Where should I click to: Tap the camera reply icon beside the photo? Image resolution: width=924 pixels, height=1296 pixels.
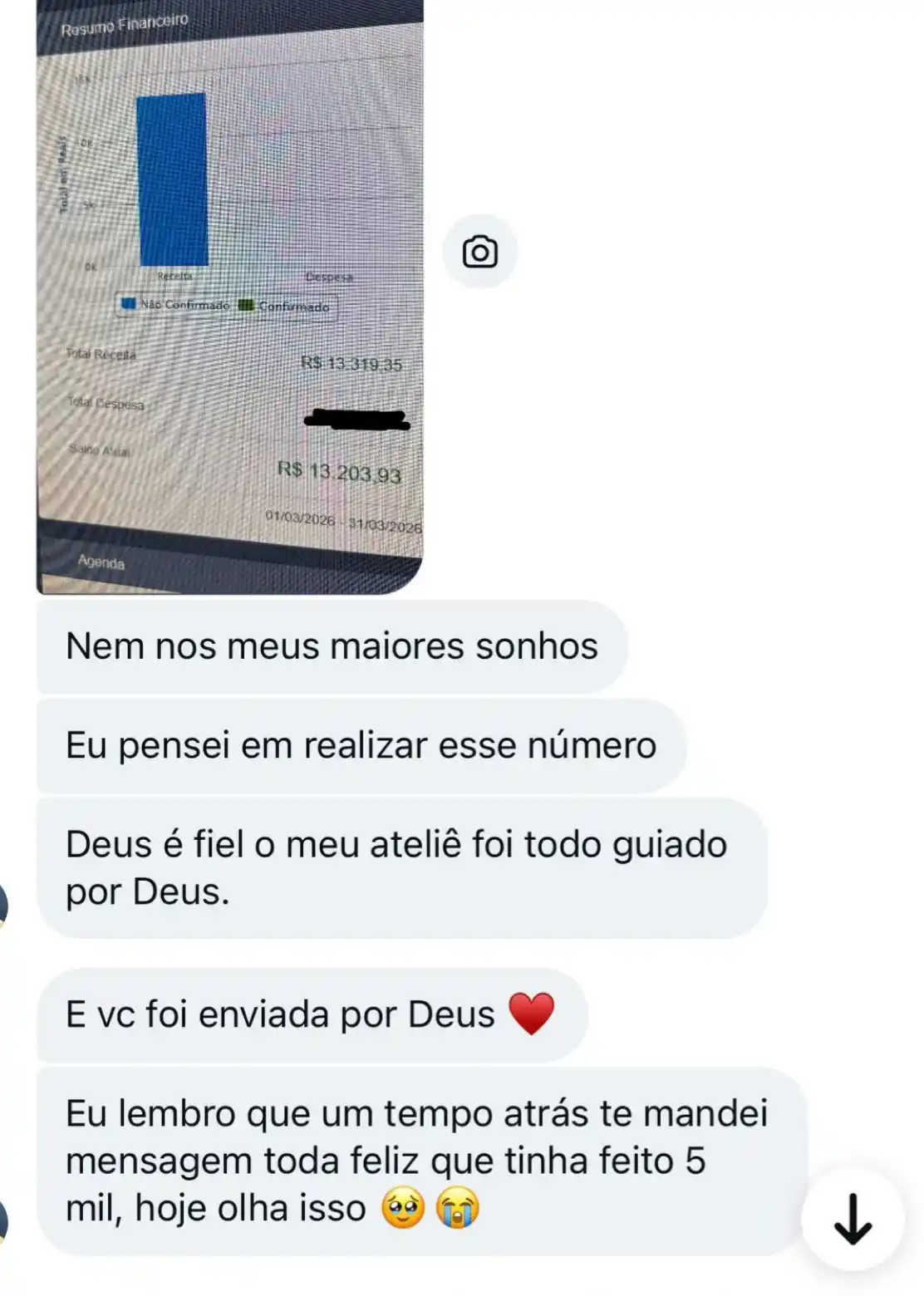(x=479, y=252)
